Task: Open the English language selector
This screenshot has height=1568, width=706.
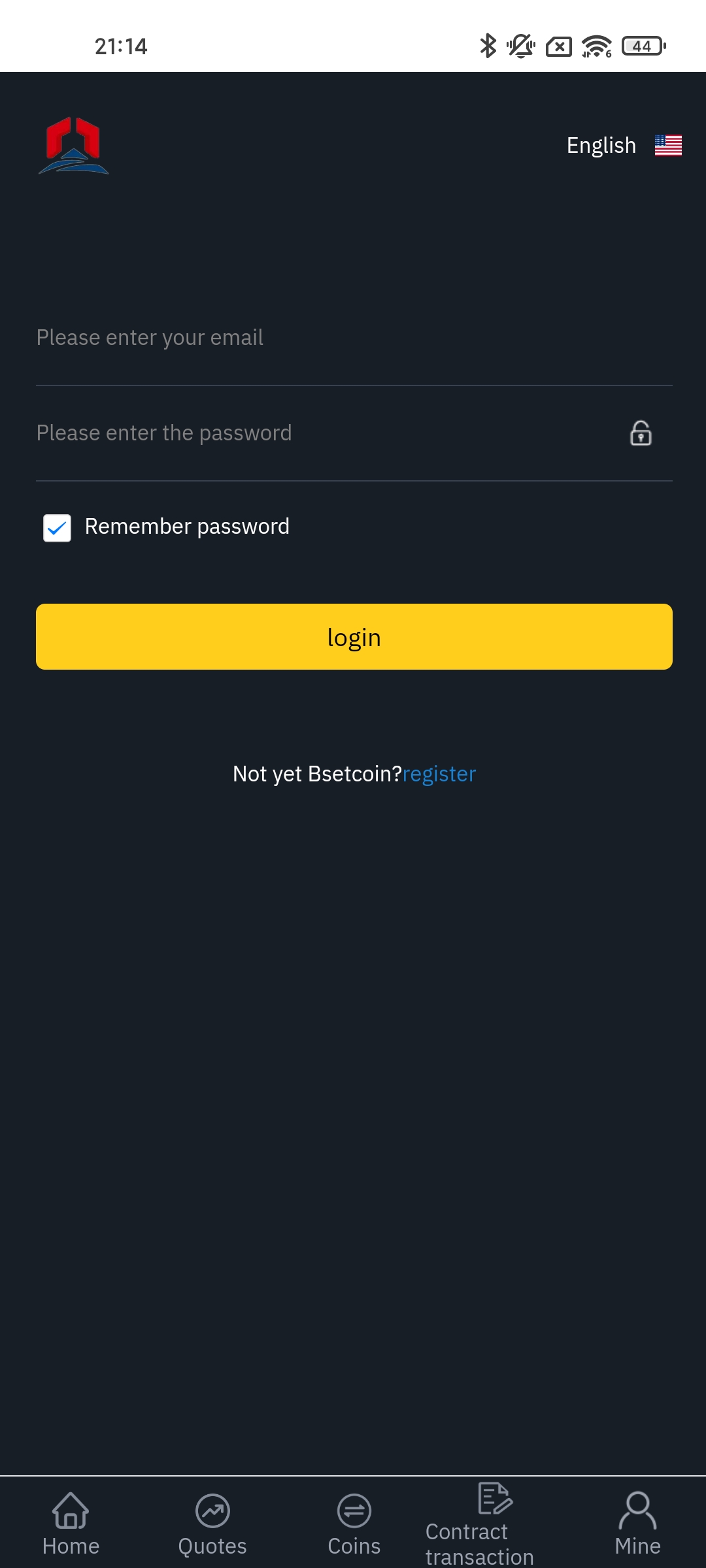Action: pyautogui.click(x=623, y=145)
